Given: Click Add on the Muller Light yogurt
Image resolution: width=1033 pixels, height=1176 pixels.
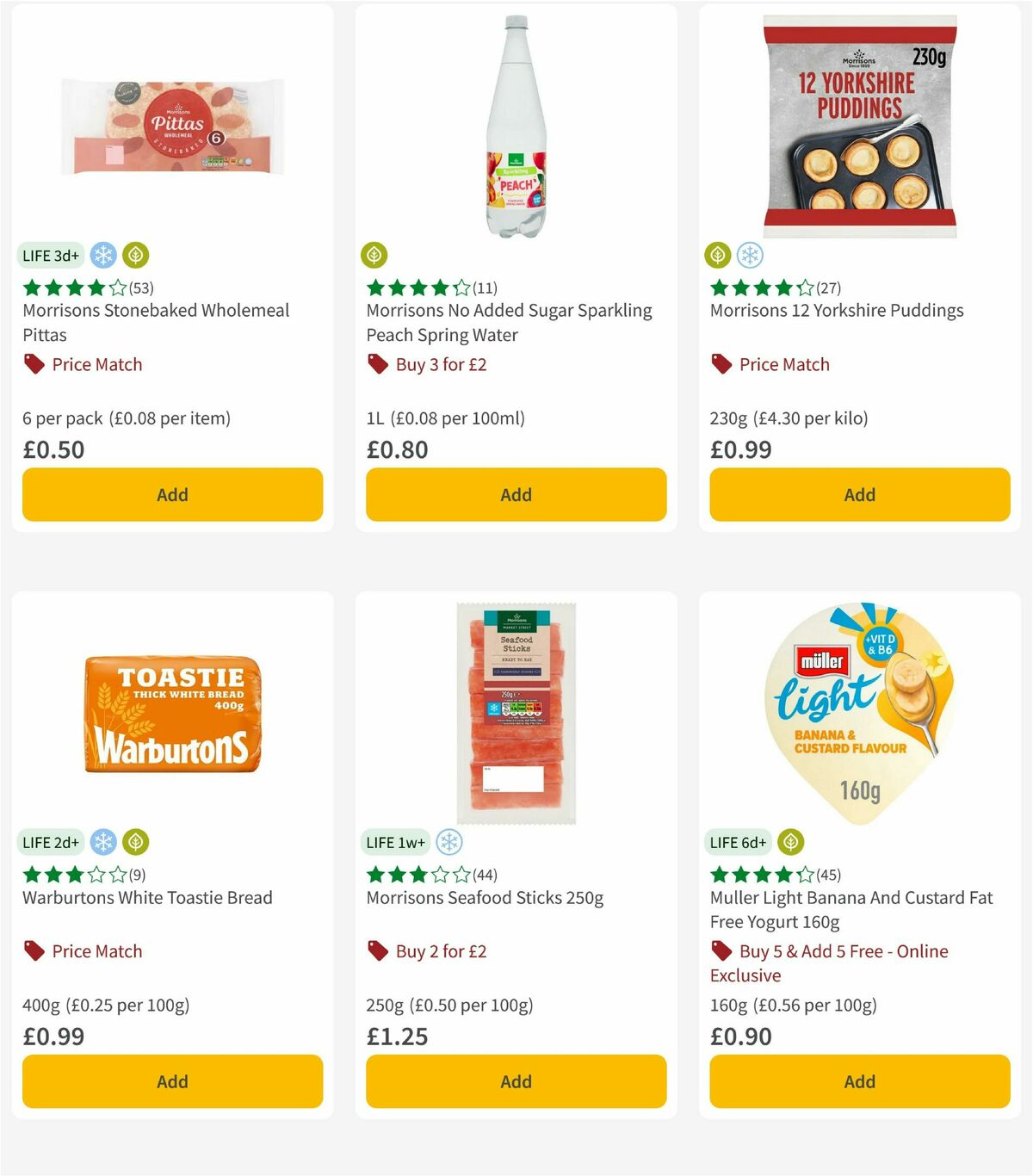Looking at the screenshot, I should (x=858, y=1081).
